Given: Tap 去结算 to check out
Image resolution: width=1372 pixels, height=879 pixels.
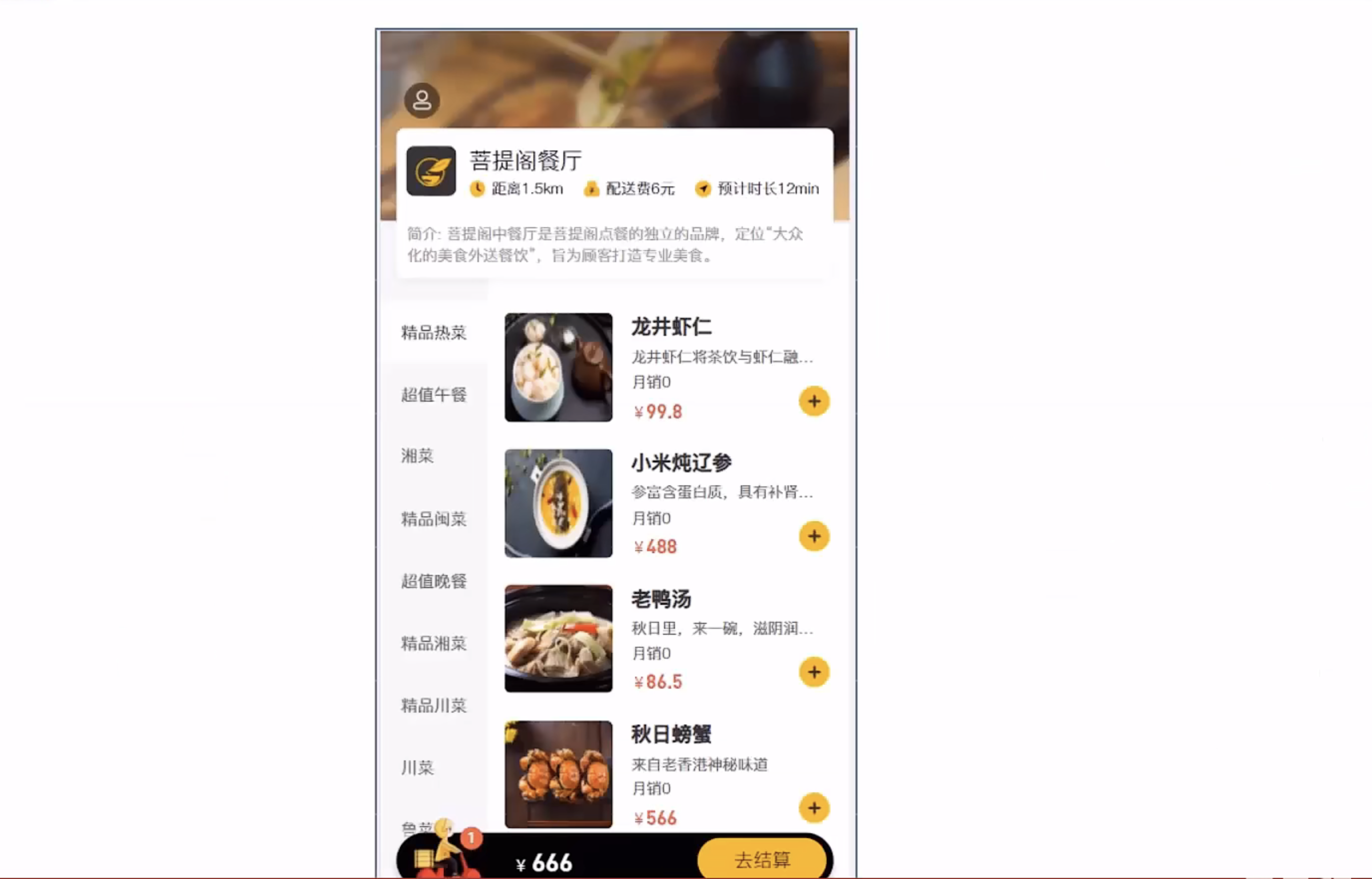Looking at the screenshot, I should (762, 859).
